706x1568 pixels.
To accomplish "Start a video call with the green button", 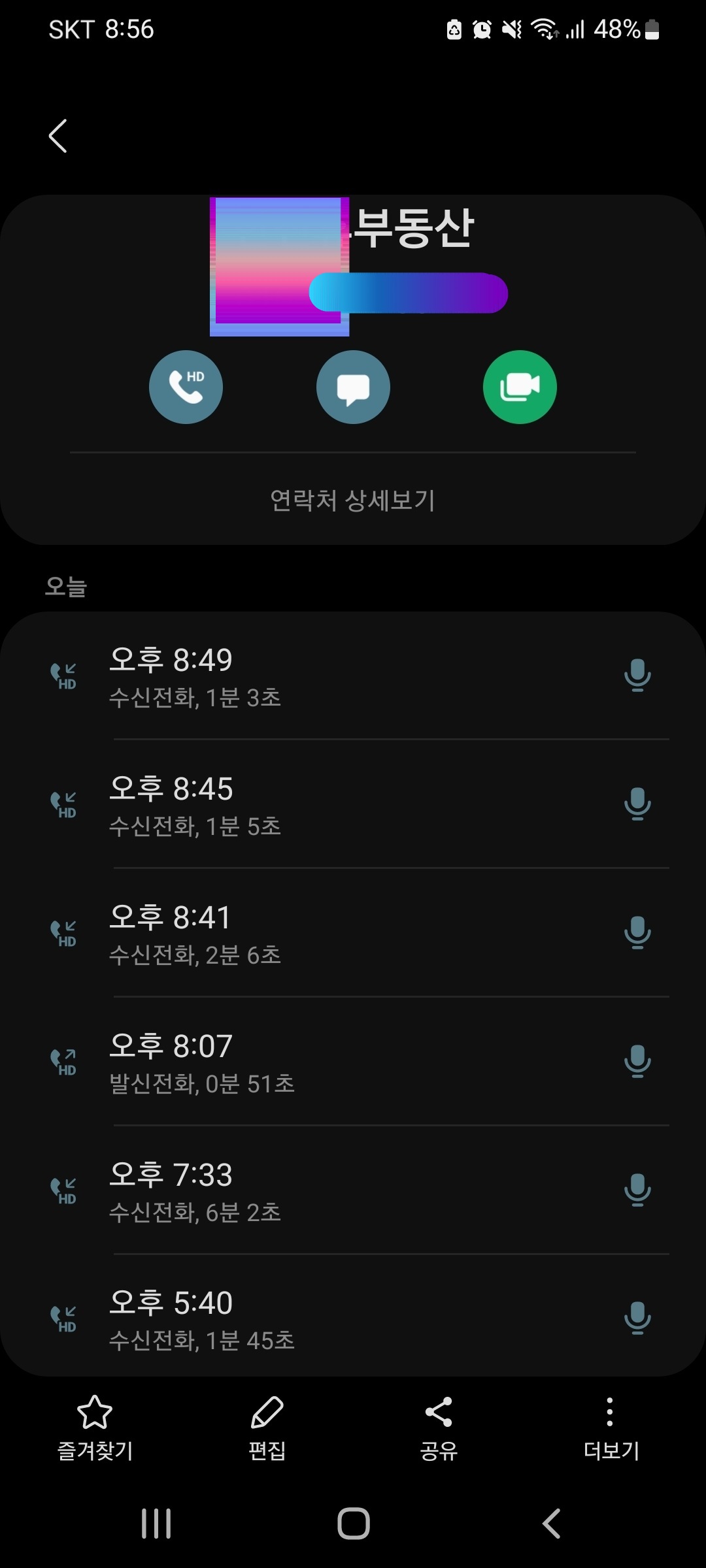I will coord(520,387).
